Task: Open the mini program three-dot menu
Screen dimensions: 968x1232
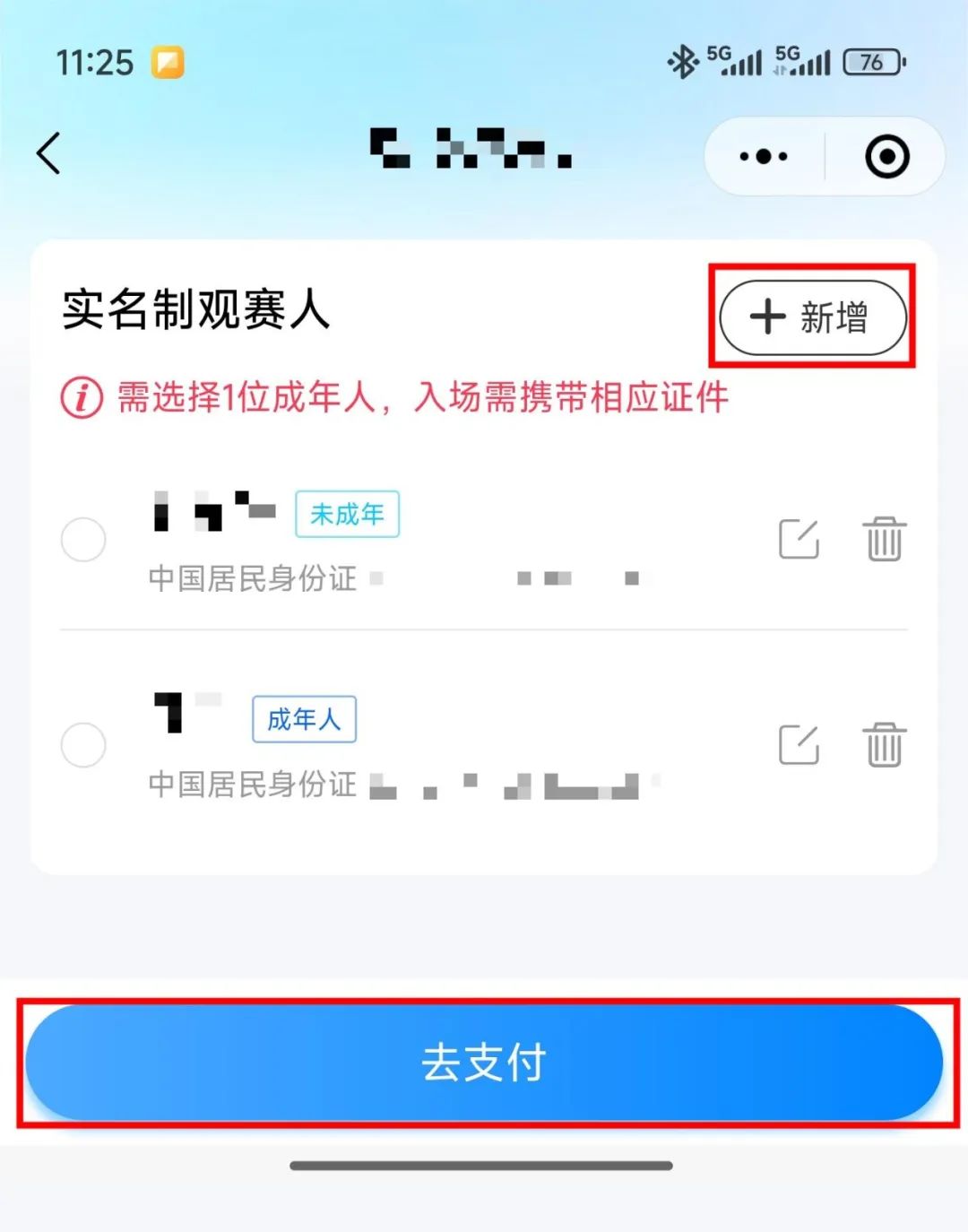Action: tap(763, 157)
